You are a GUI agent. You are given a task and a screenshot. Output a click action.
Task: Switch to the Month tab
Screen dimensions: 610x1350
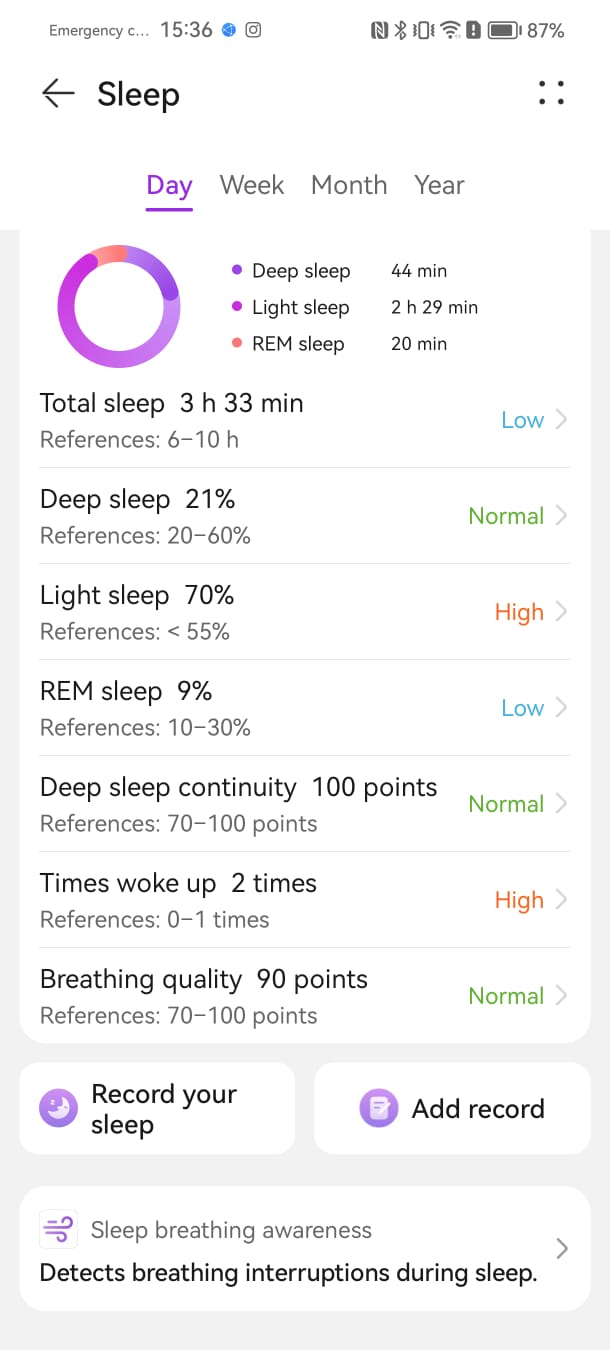pos(349,185)
